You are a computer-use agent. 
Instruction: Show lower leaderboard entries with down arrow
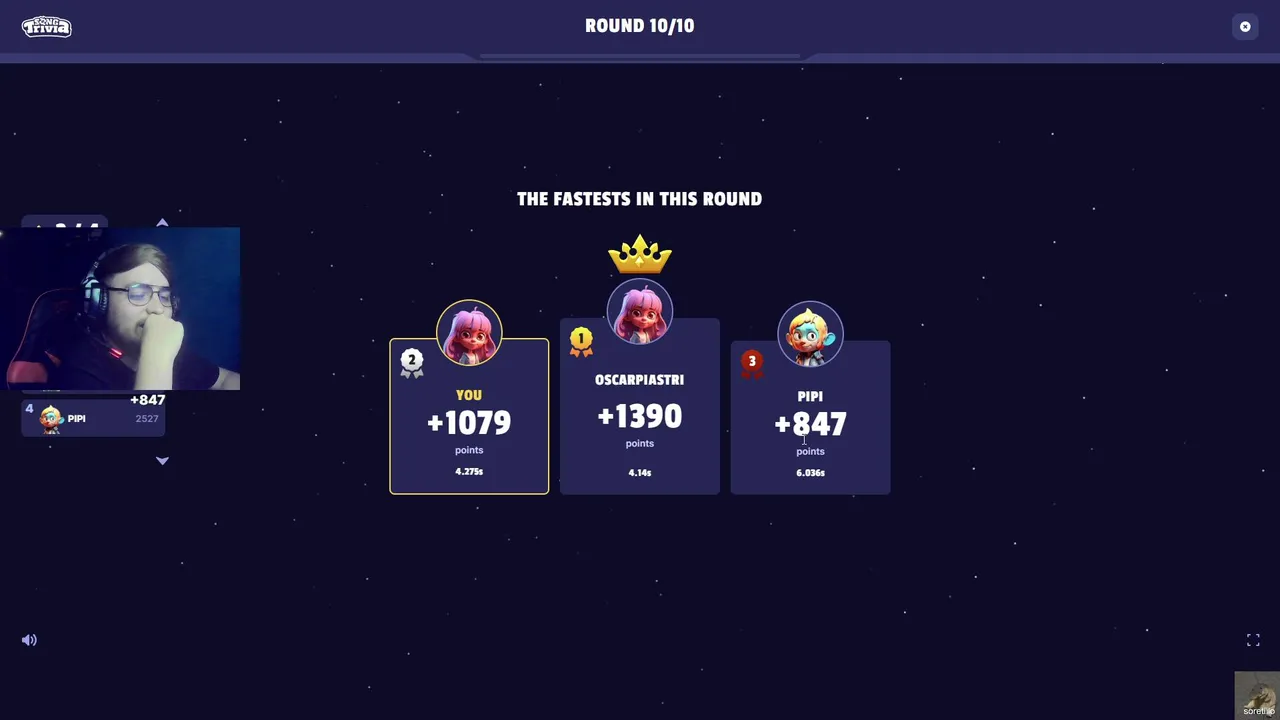pos(162,461)
